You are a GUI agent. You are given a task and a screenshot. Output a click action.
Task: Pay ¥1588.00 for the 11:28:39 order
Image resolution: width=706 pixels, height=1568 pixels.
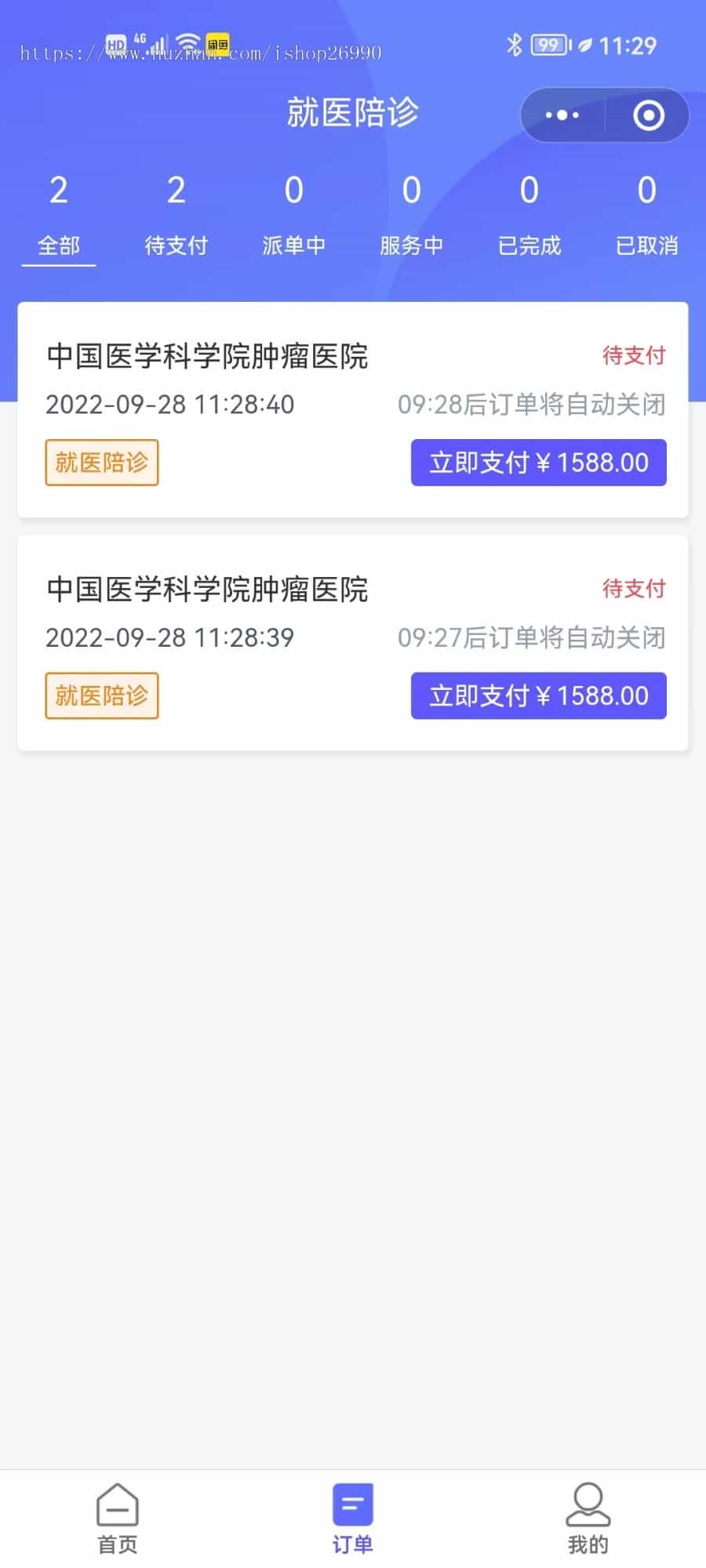pos(539,695)
